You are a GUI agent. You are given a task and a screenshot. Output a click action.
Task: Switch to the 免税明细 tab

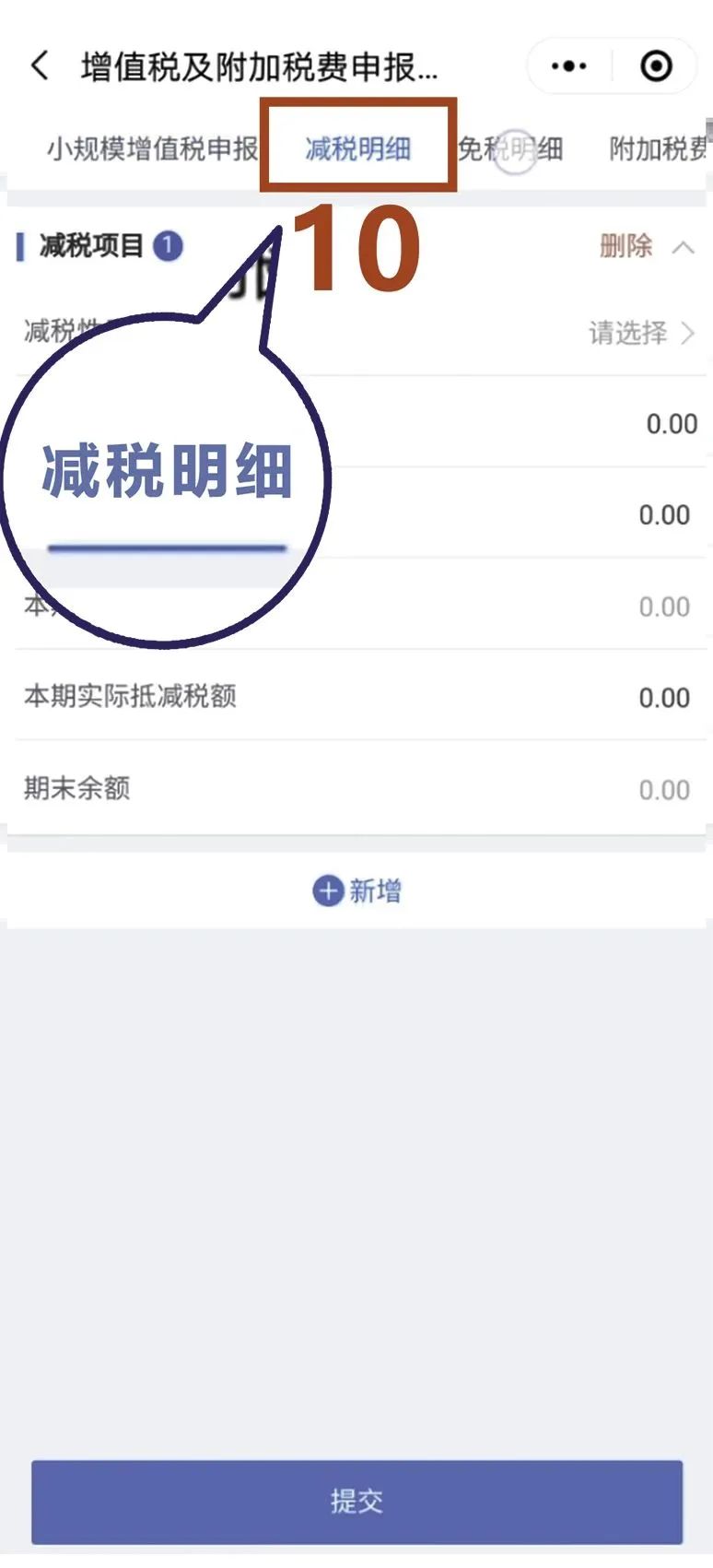510,148
